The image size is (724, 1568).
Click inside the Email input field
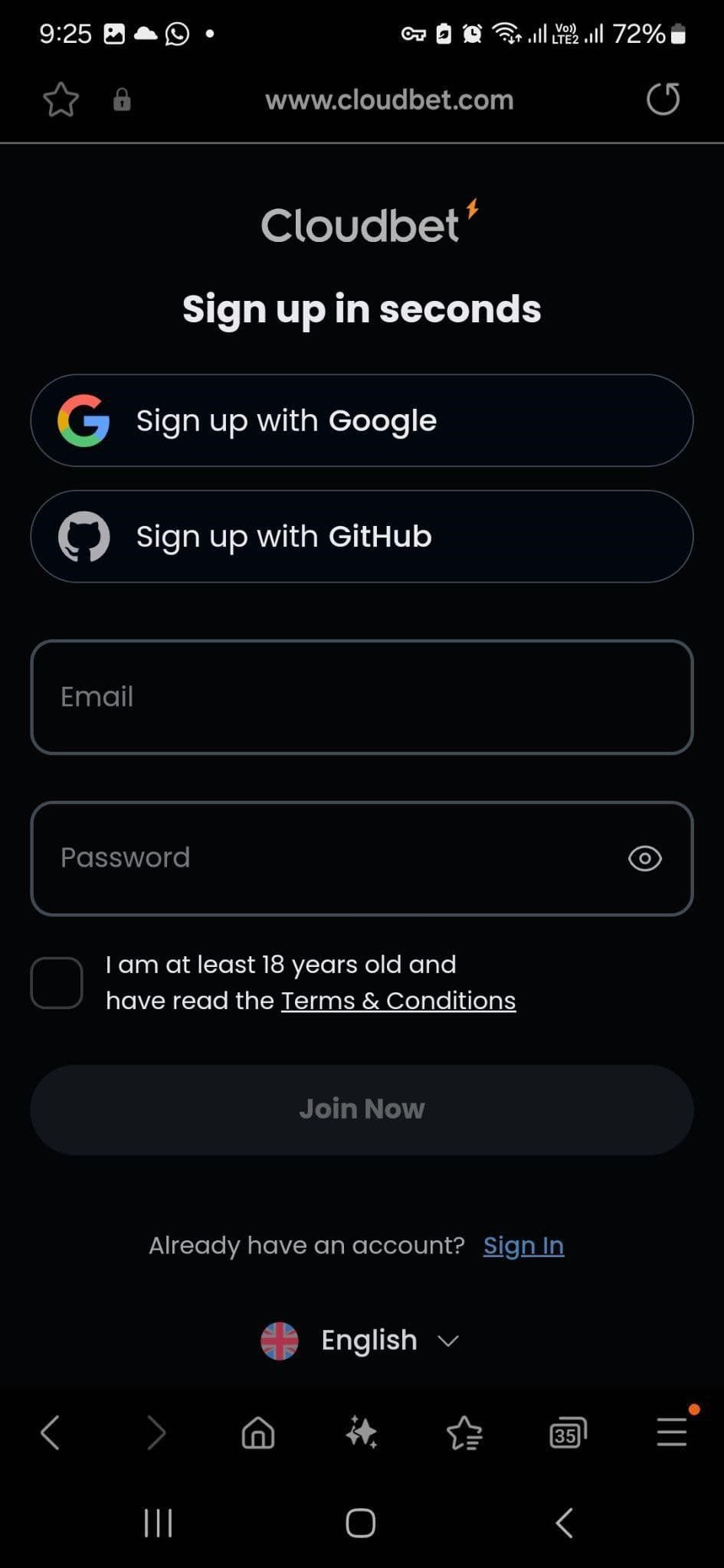coord(361,697)
